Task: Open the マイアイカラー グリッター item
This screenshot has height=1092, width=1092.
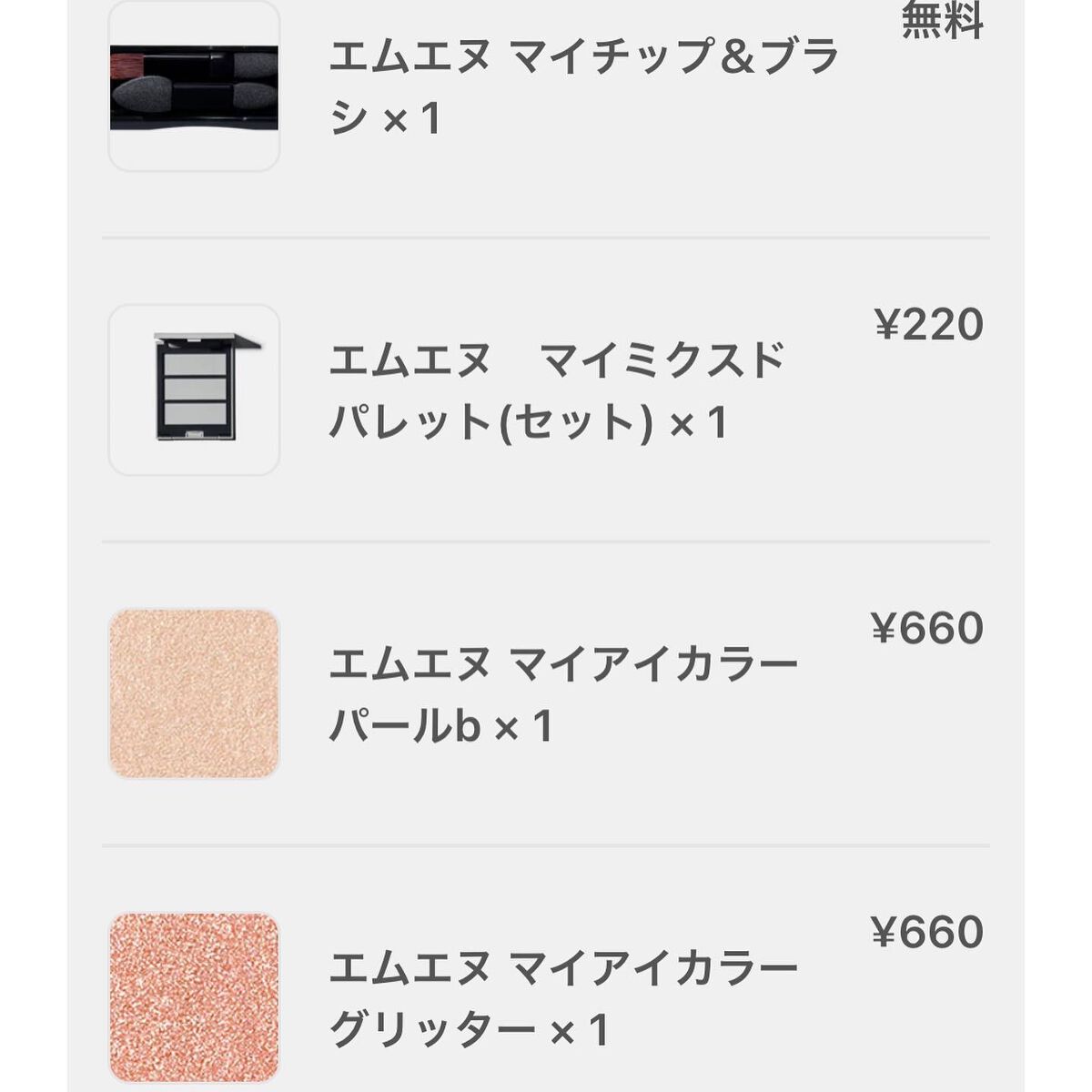Action: click(x=562, y=998)
